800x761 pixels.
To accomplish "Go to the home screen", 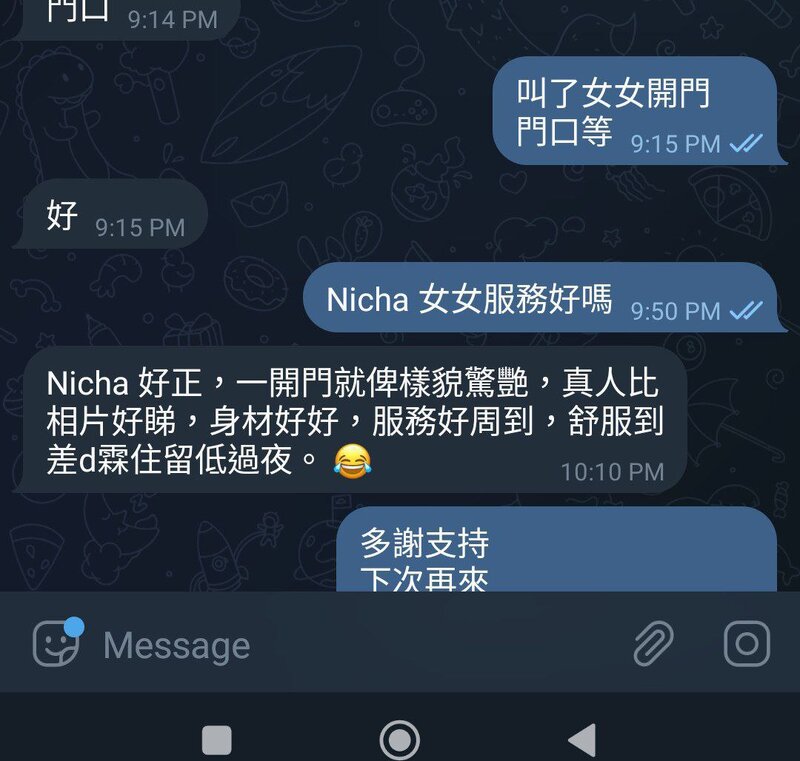I will coord(400,740).
